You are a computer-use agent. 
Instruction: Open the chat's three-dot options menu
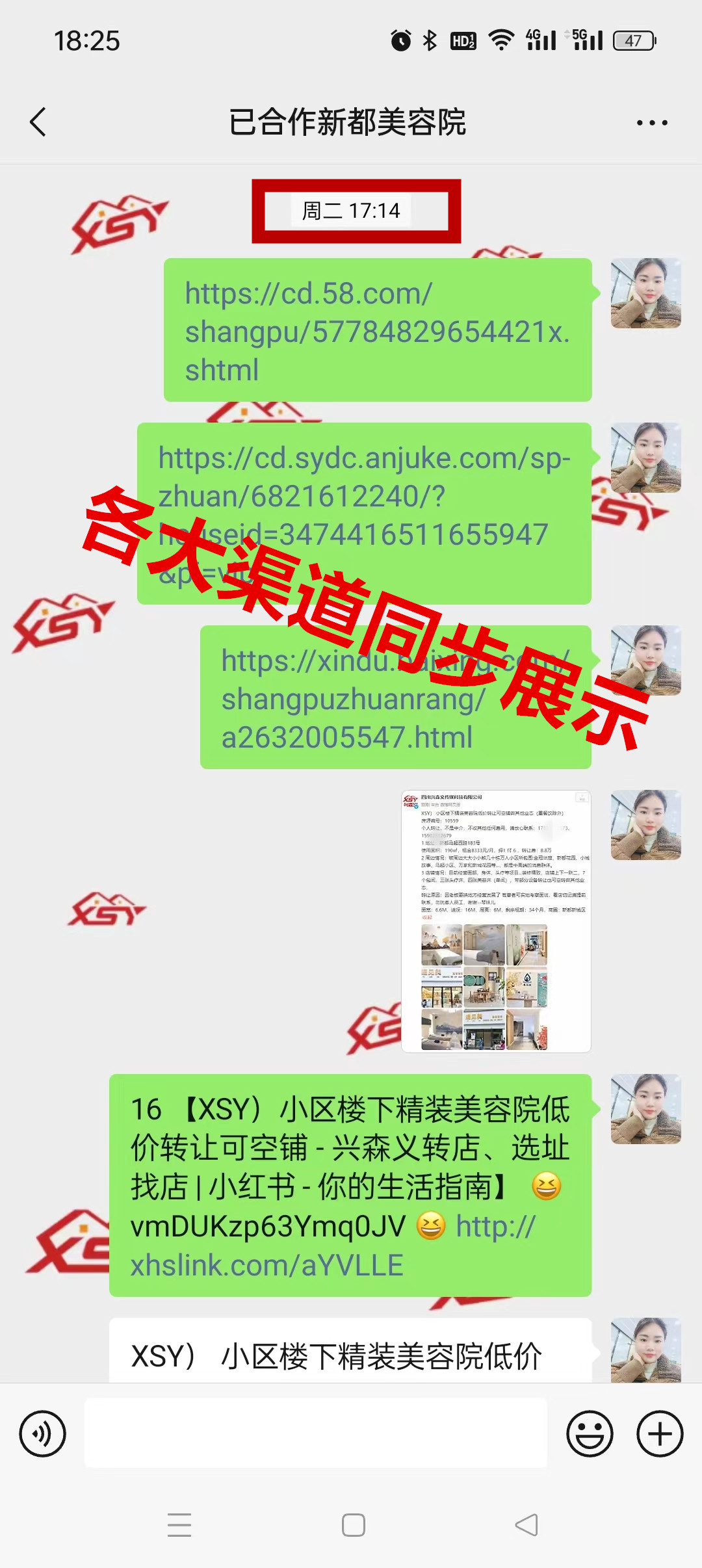pos(652,122)
